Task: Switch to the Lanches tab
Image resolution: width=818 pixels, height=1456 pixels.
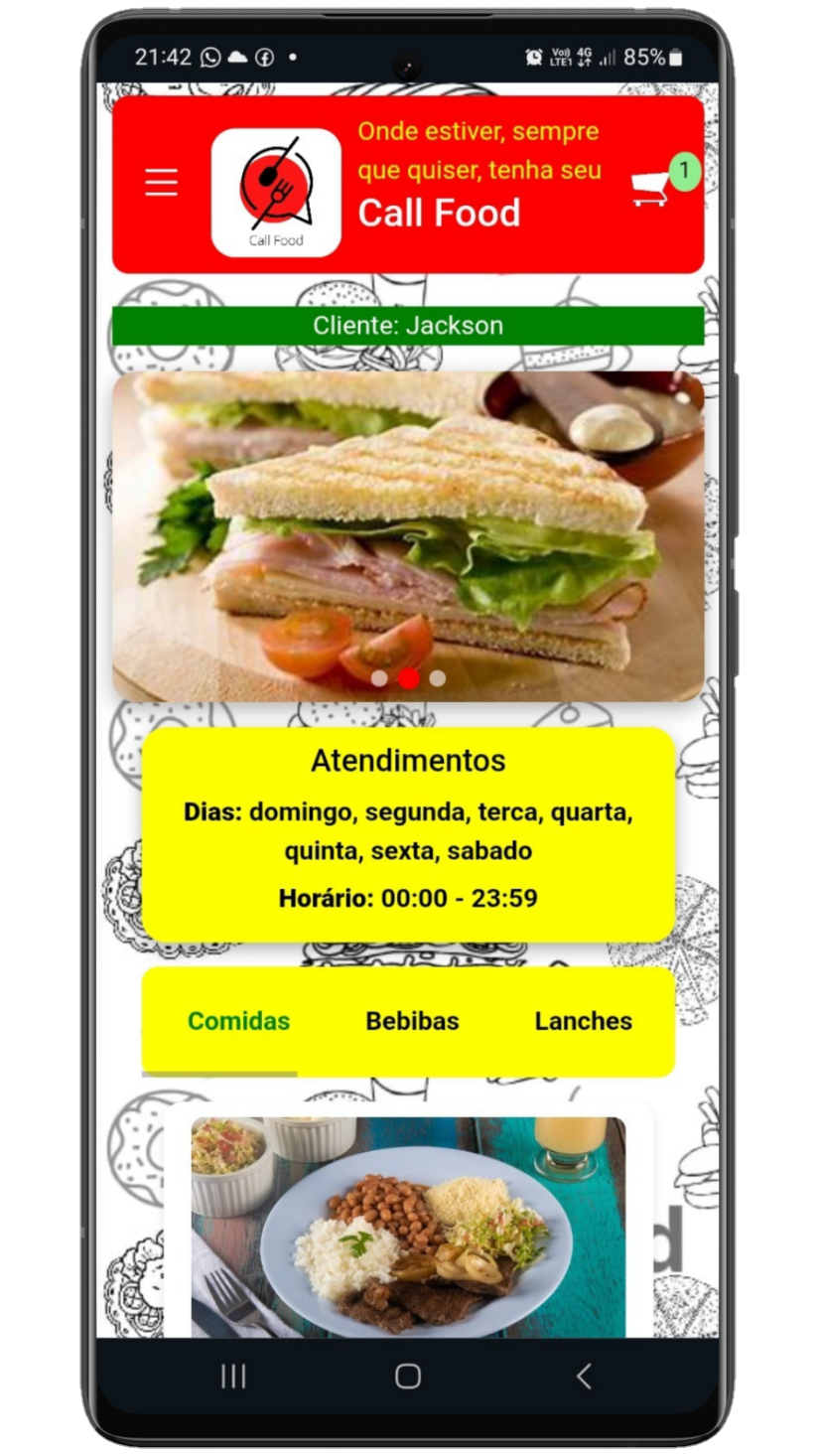Action: 583,1021
